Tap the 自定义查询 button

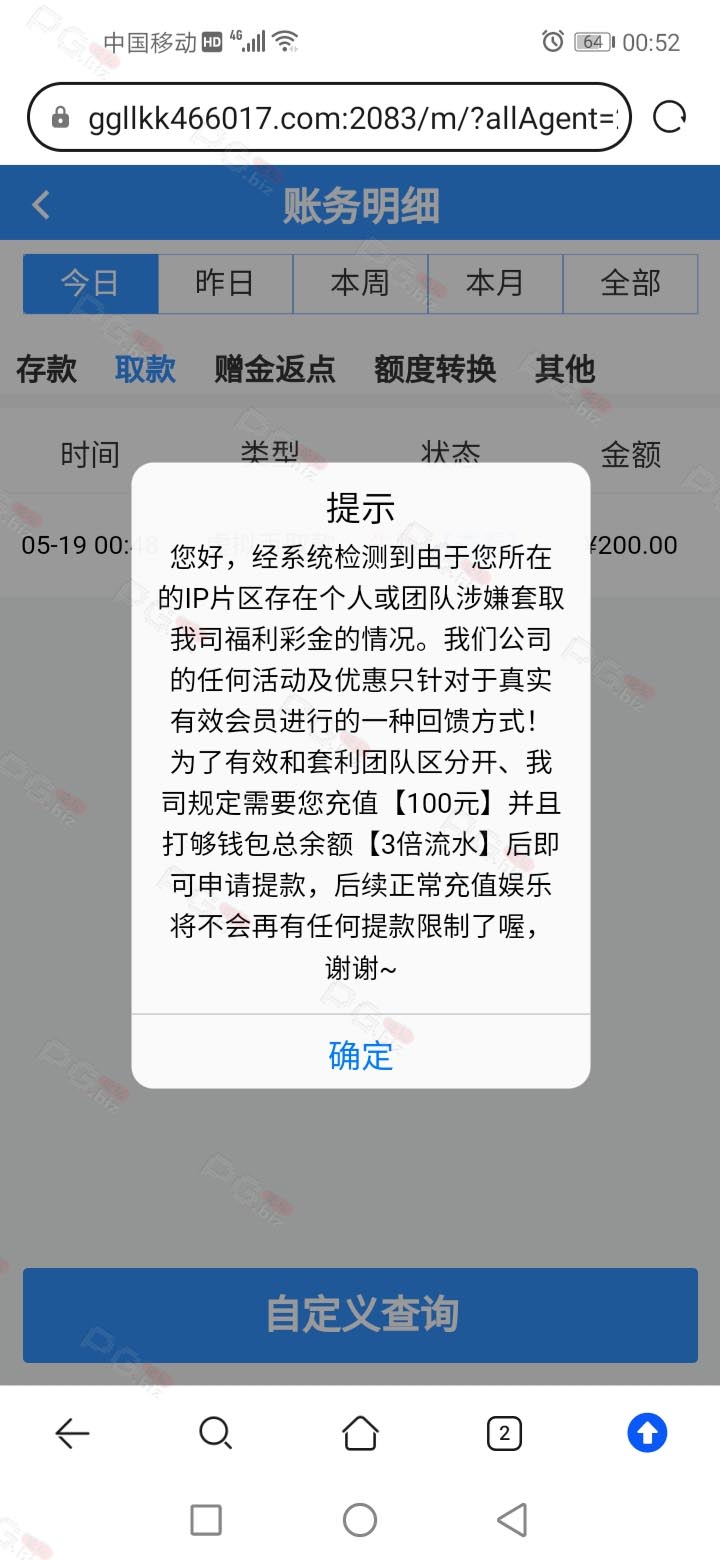point(360,1314)
